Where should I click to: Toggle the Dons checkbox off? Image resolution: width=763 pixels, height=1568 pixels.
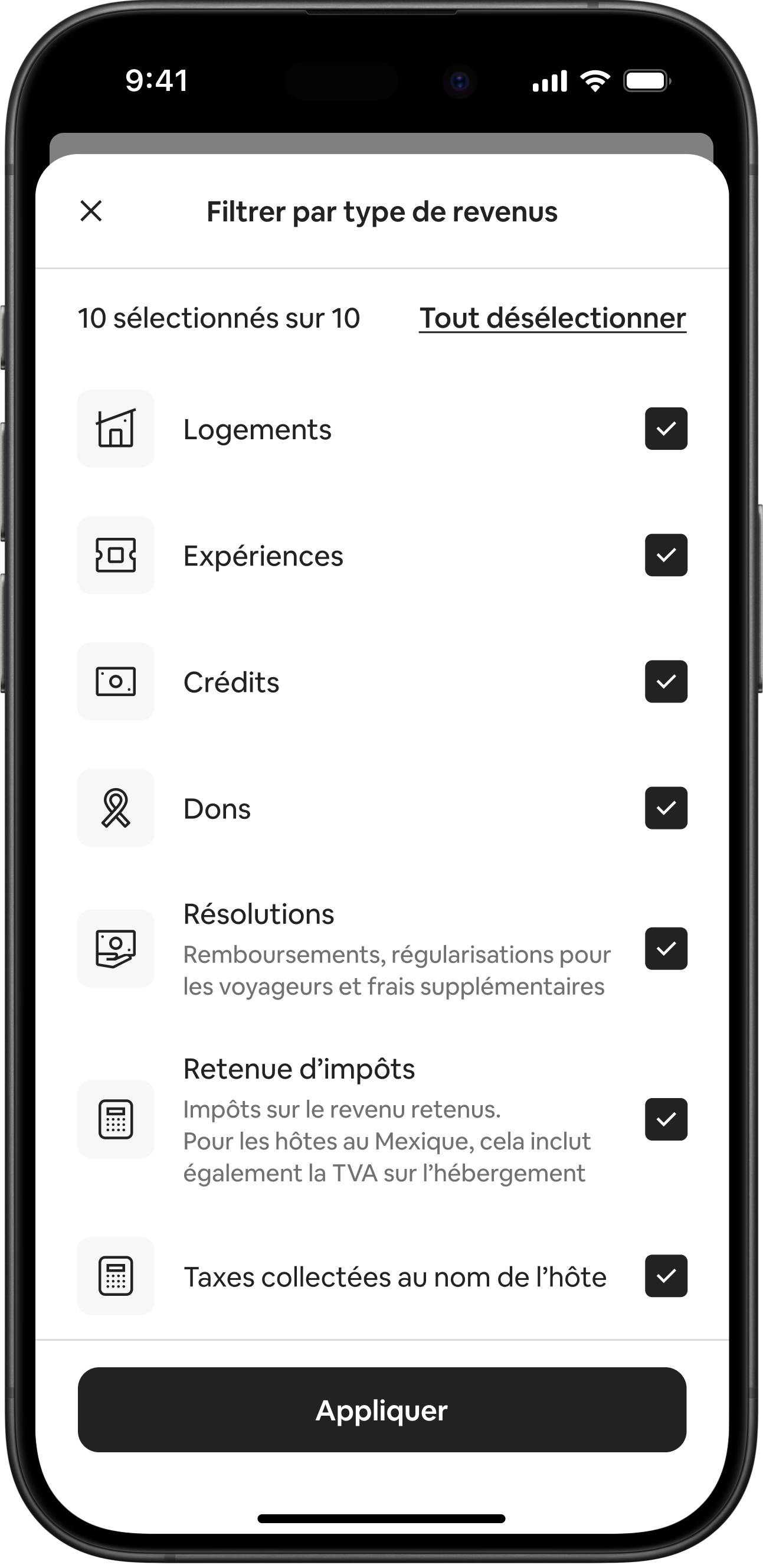click(666, 808)
